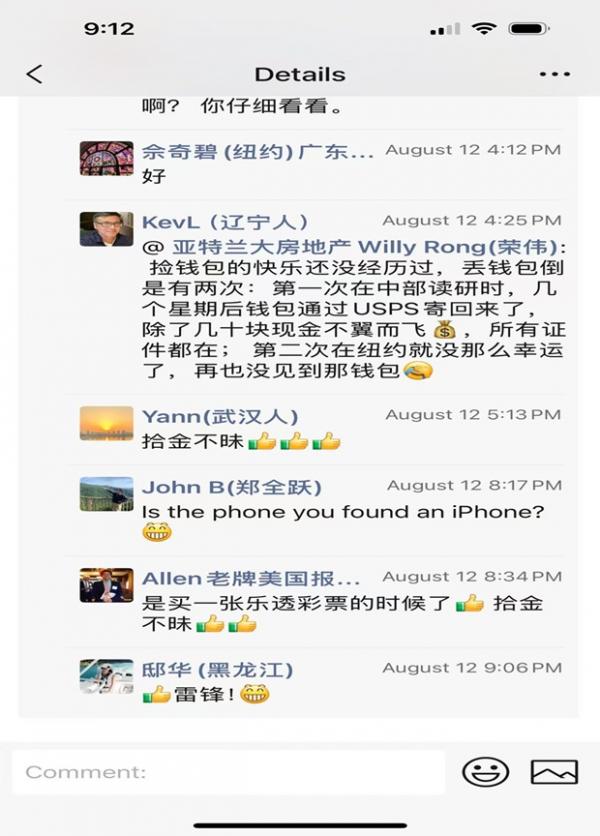Tap the Comment input field
Screen dimensions: 600x836
click(x=228, y=772)
